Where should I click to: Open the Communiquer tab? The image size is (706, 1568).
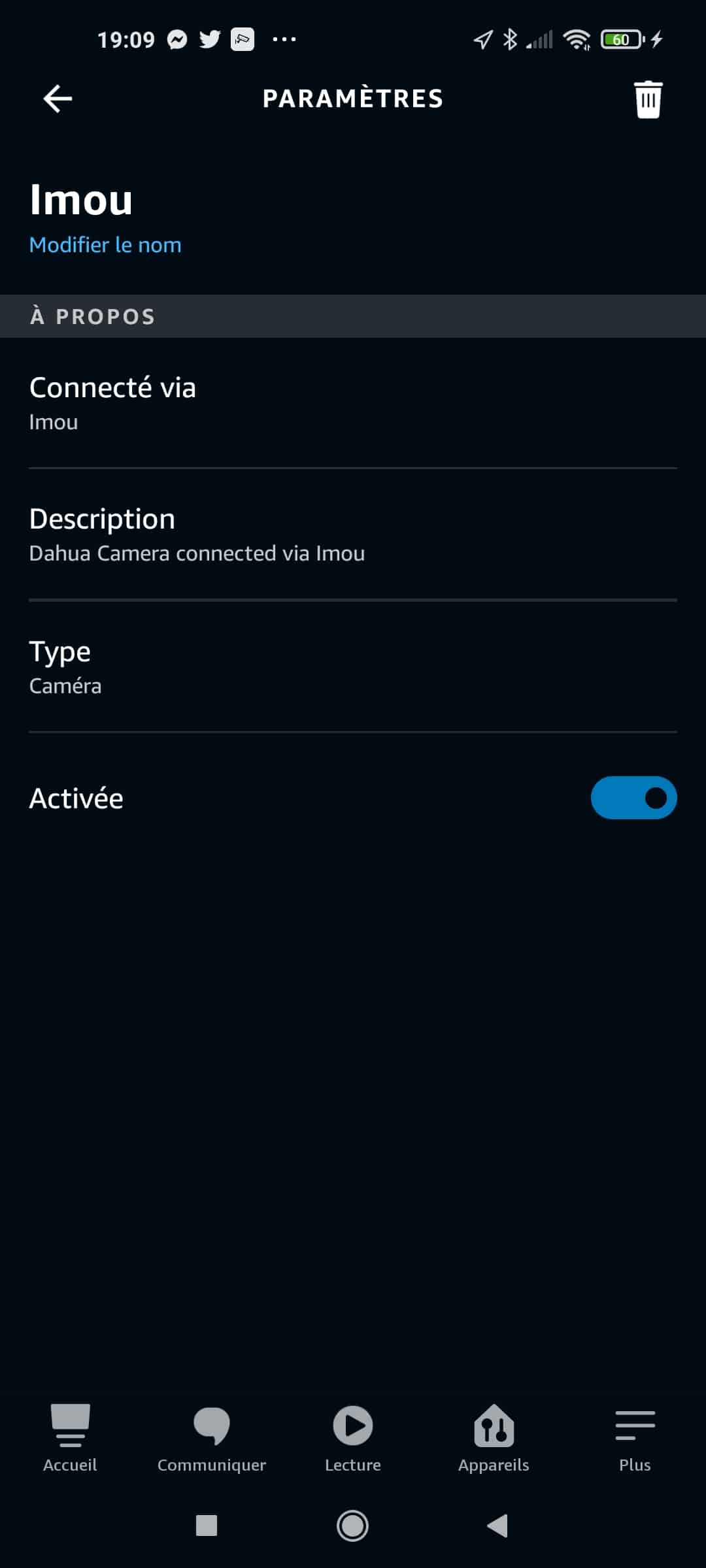coord(212,1438)
